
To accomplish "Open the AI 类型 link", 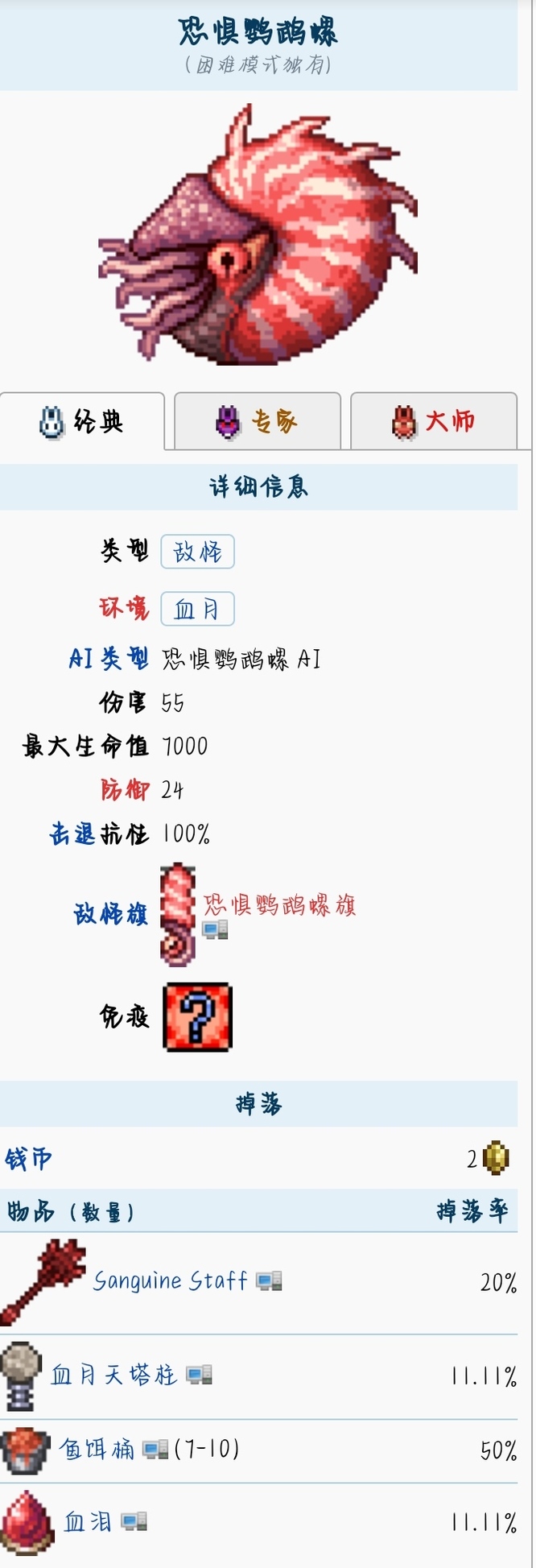I will (109, 659).
